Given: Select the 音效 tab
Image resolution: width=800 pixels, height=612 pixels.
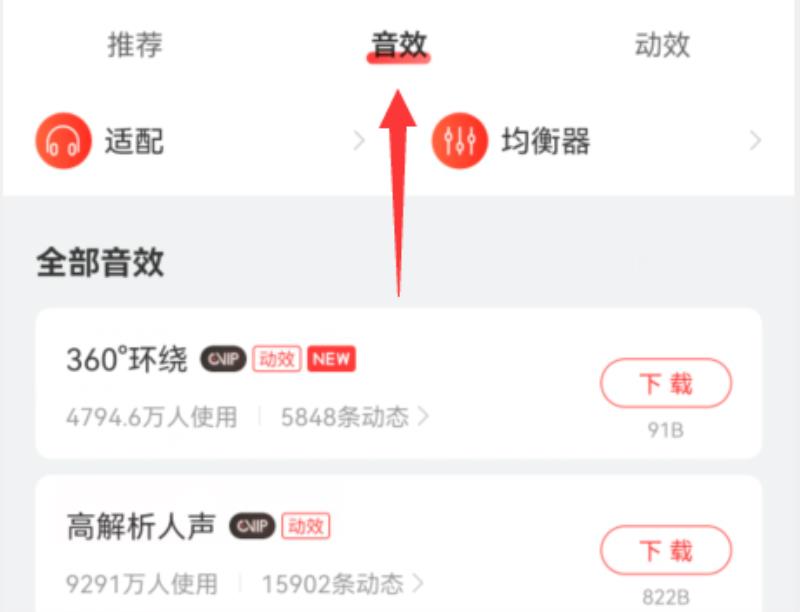Looking at the screenshot, I should [x=399, y=45].
